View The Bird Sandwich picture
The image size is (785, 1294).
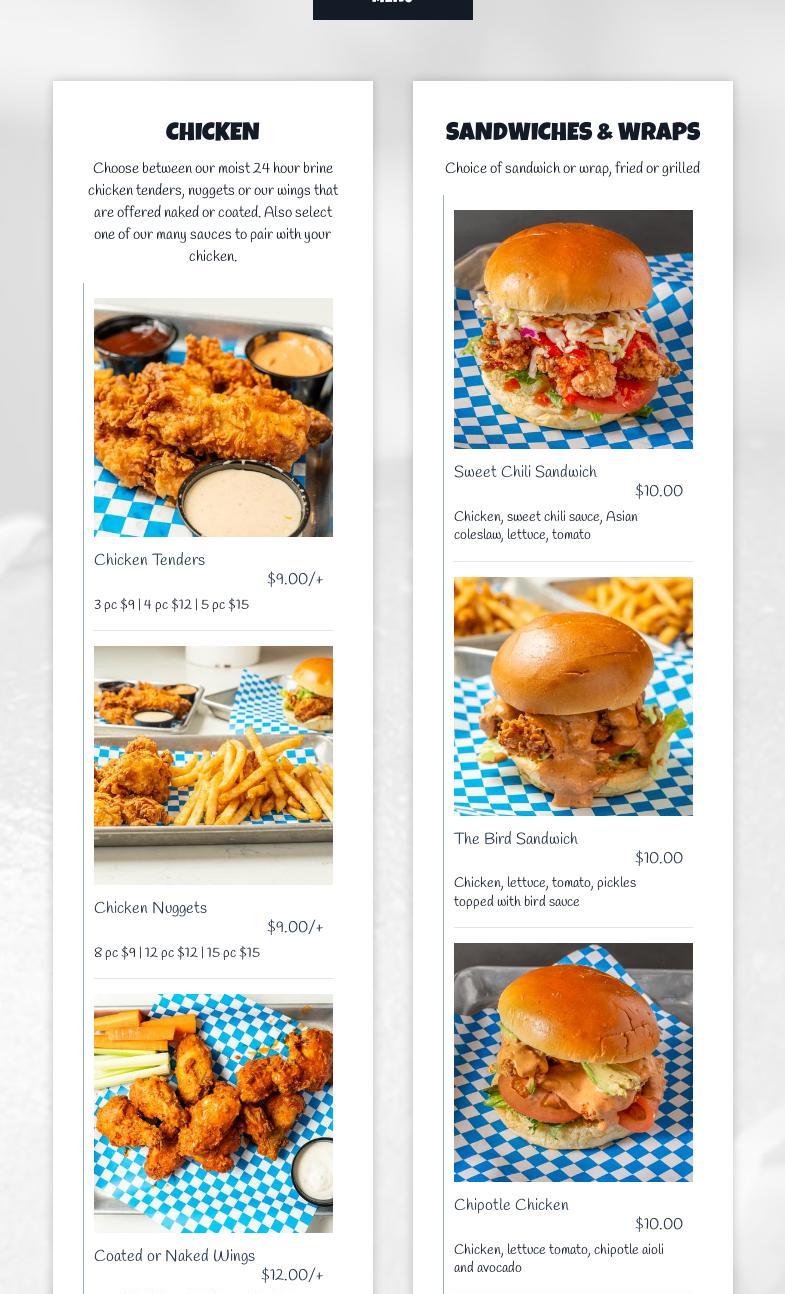point(573,696)
